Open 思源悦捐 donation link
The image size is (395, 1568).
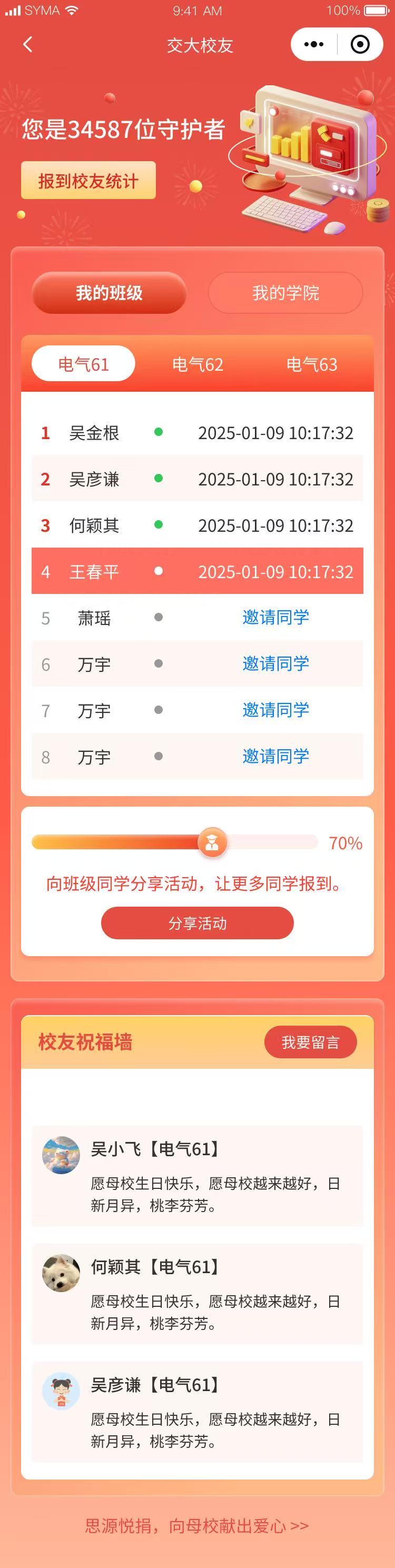(x=196, y=1525)
